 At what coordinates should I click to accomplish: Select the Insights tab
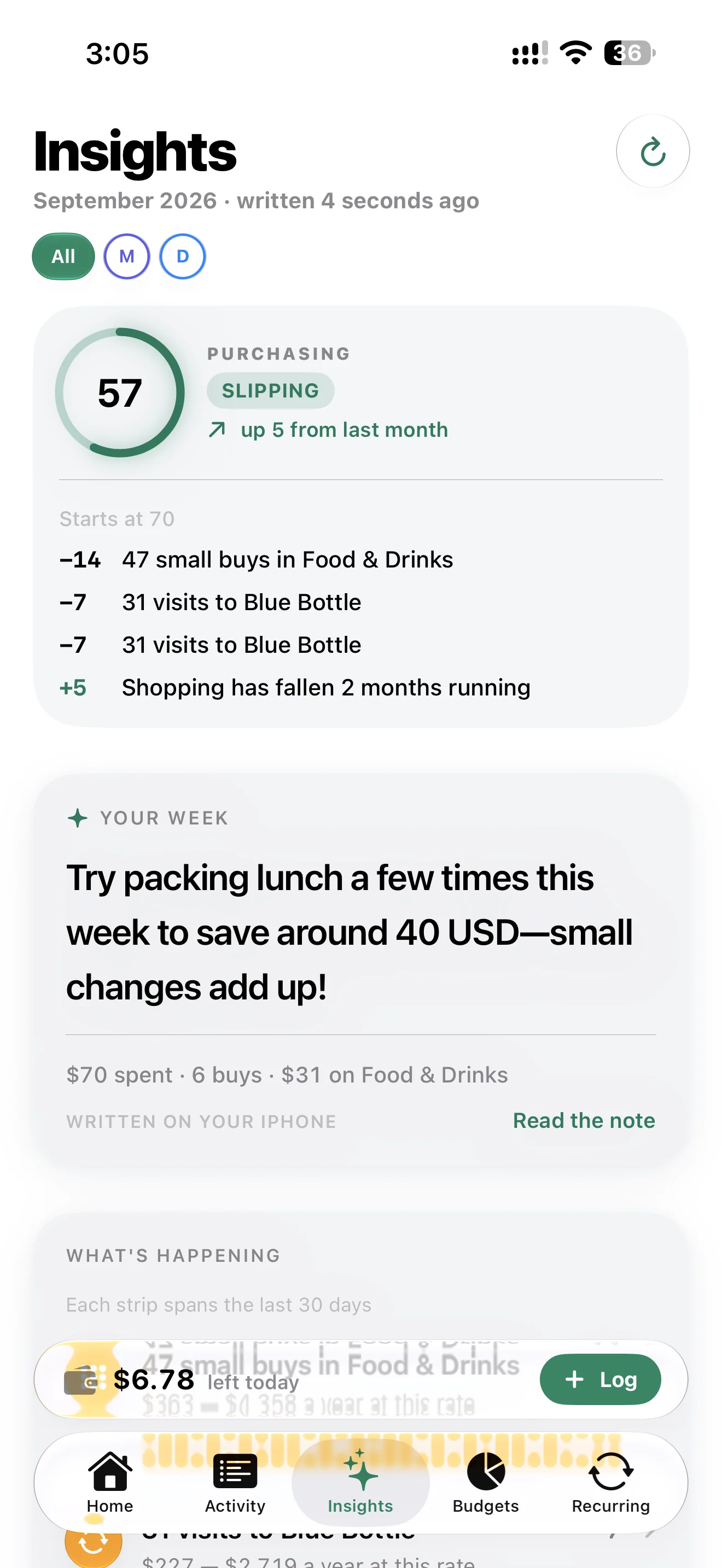coord(360,1483)
